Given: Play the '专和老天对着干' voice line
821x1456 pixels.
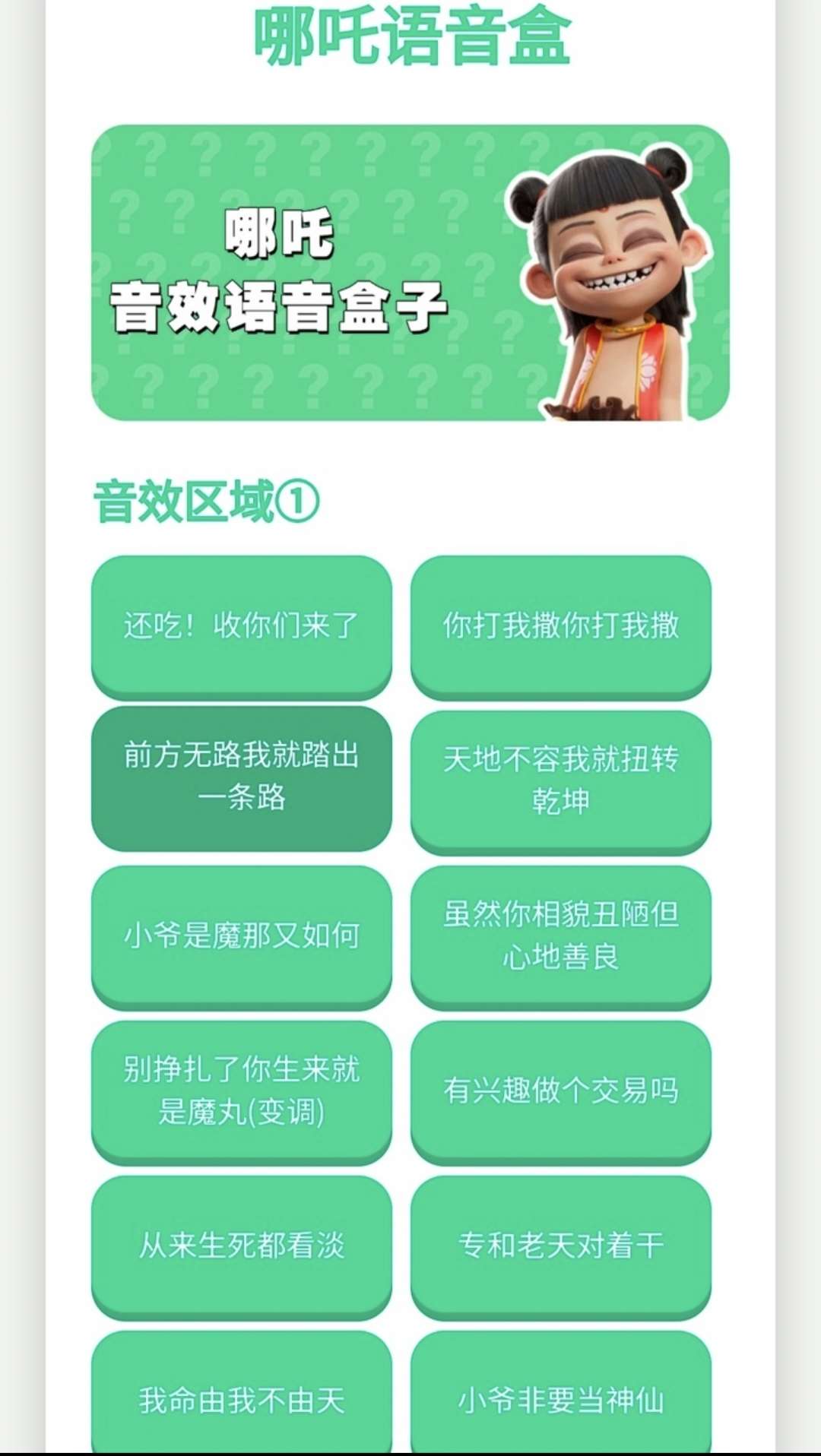Looking at the screenshot, I should tap(560, 1245).
